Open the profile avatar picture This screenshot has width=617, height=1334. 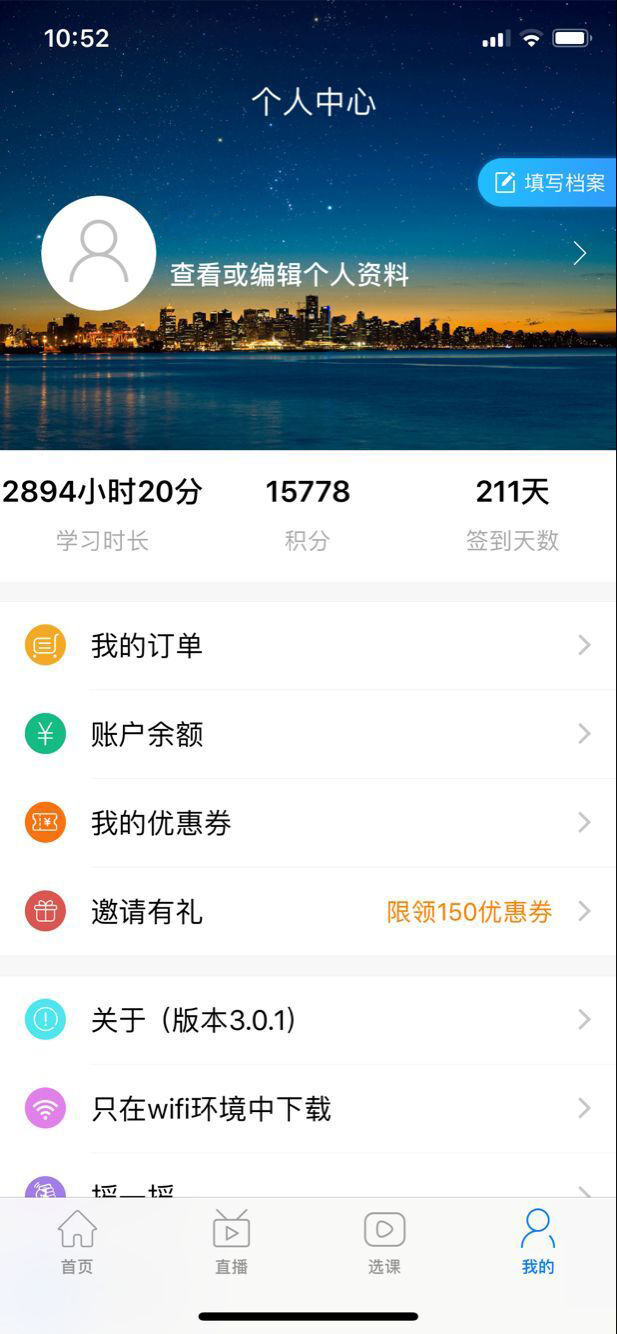click(x=98, y=253)
